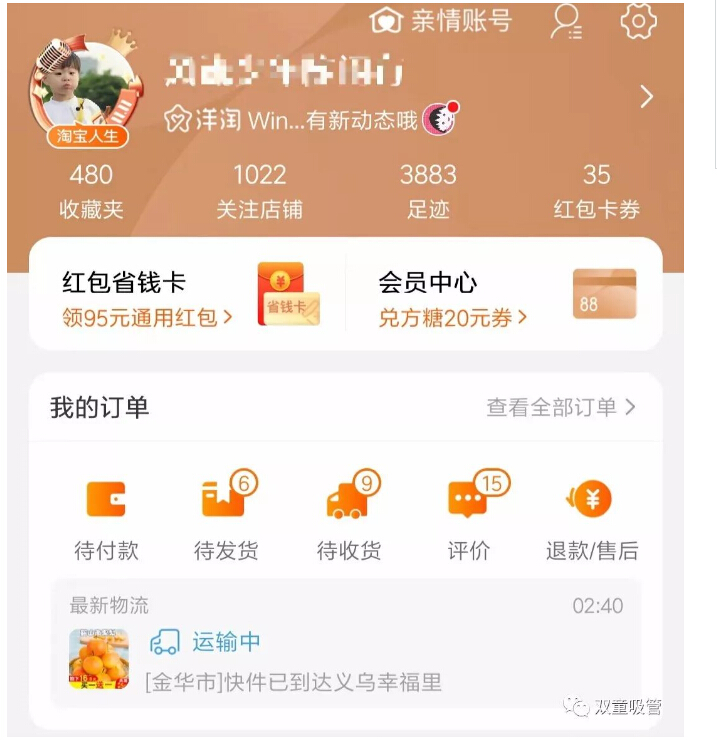Open the 洋淘 new activity notice

(300, 121)
